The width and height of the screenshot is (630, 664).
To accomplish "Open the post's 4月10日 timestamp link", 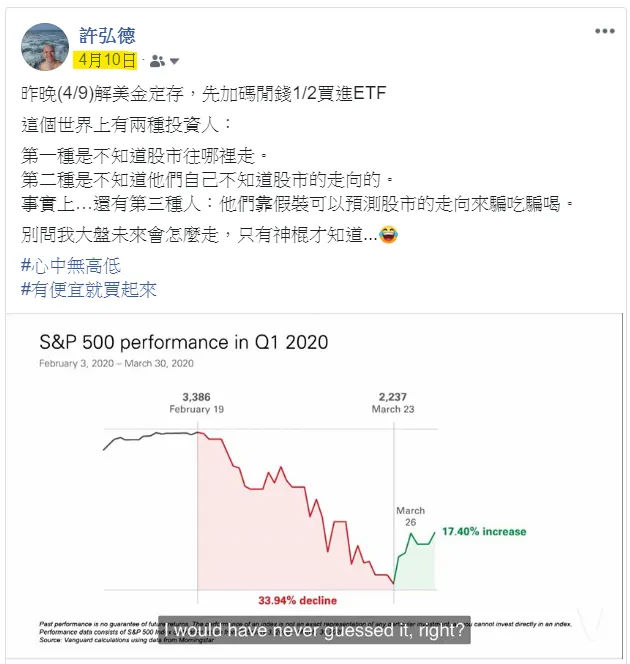I will coord(107,60).
